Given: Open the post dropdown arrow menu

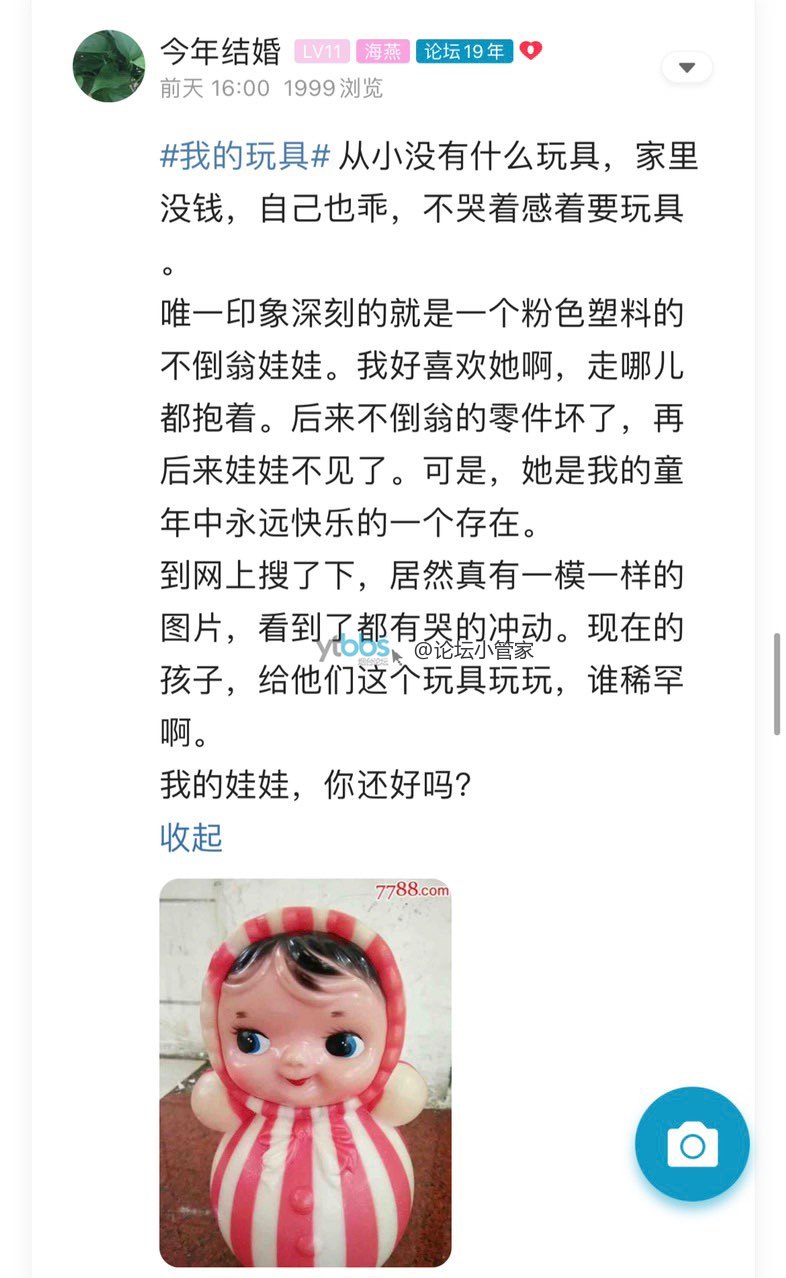Looking at the screenshot, I should tap(686, 68).
